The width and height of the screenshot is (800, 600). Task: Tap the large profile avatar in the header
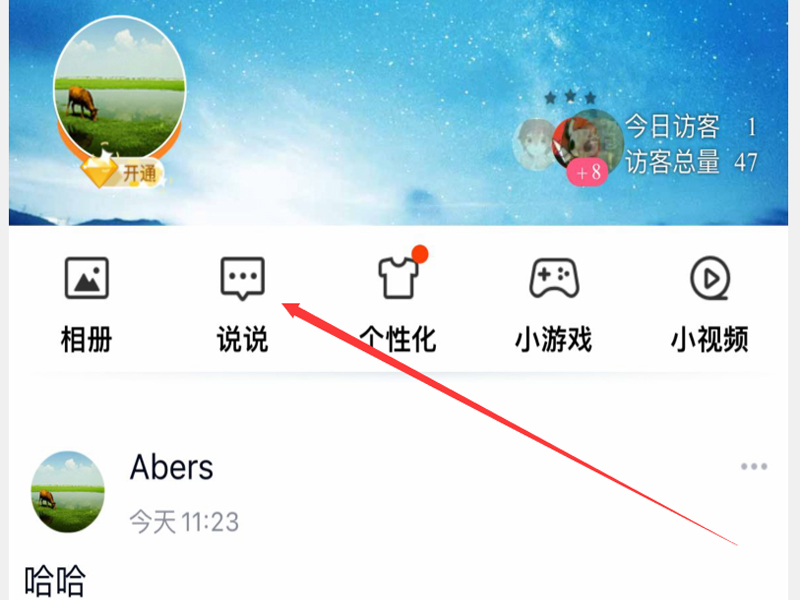118,87
